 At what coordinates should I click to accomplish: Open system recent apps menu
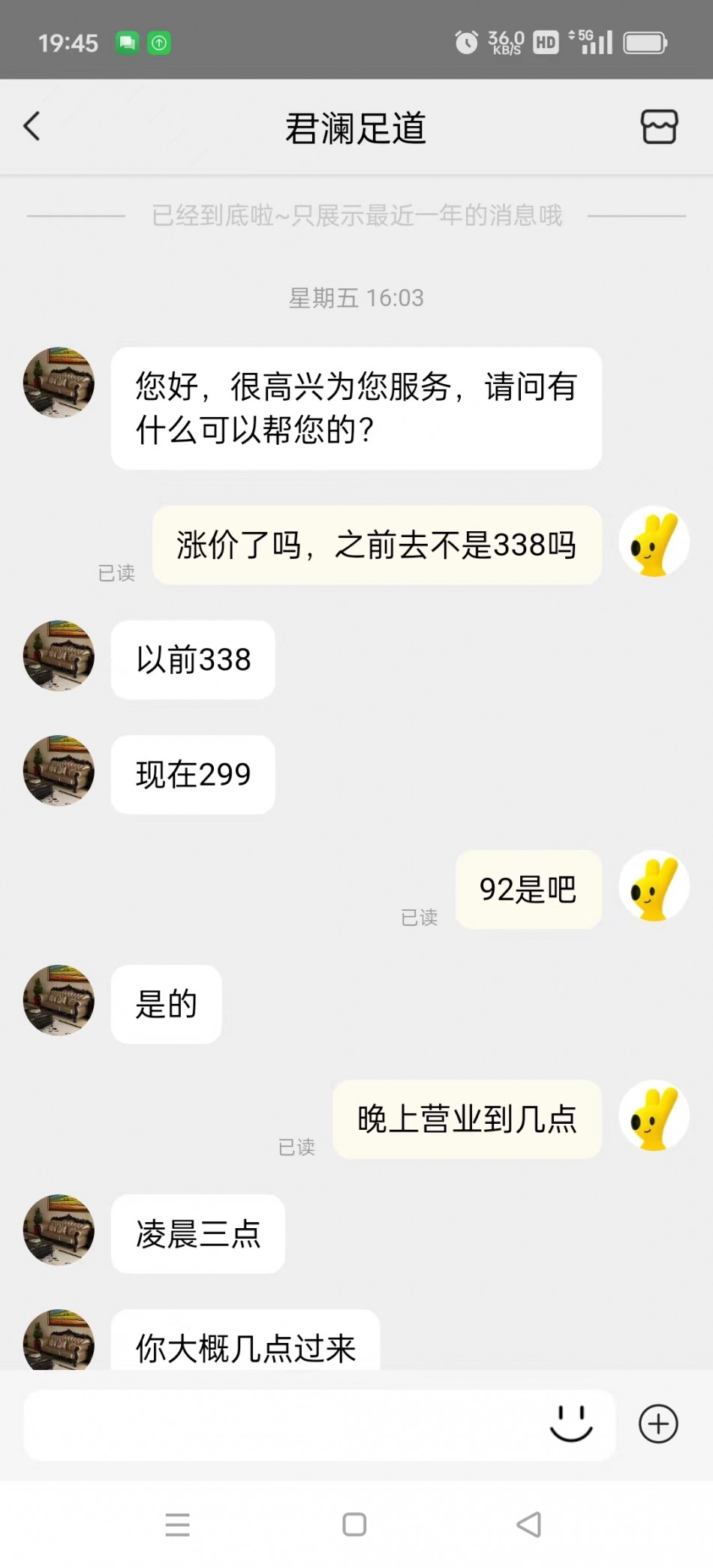pyautogui.click(x=178, y=1524)
